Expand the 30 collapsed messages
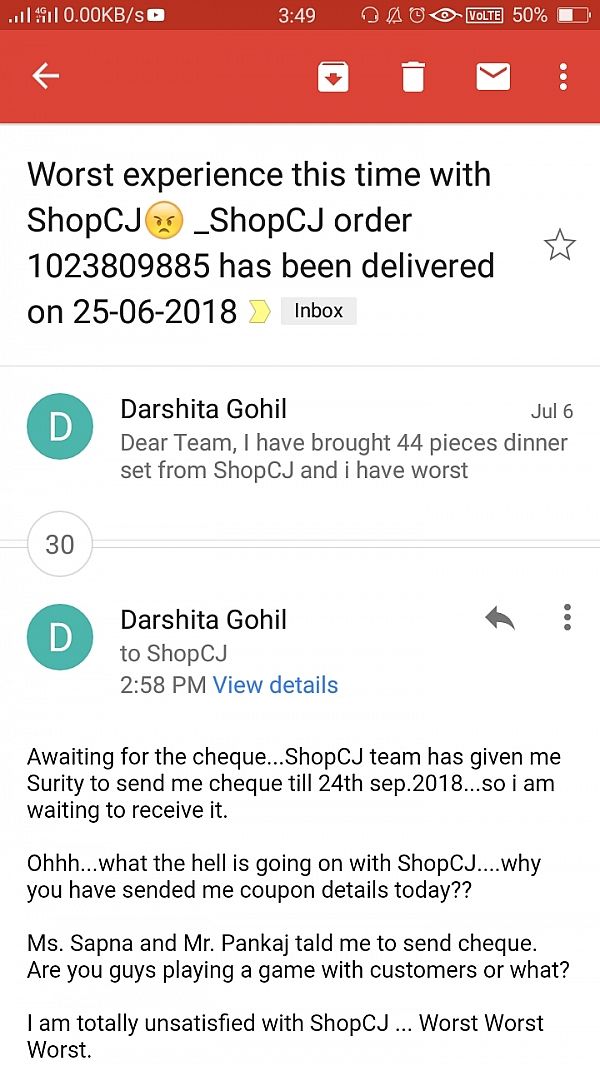The height and width of the screenshot is (1066, 600). tap(60, 544)
